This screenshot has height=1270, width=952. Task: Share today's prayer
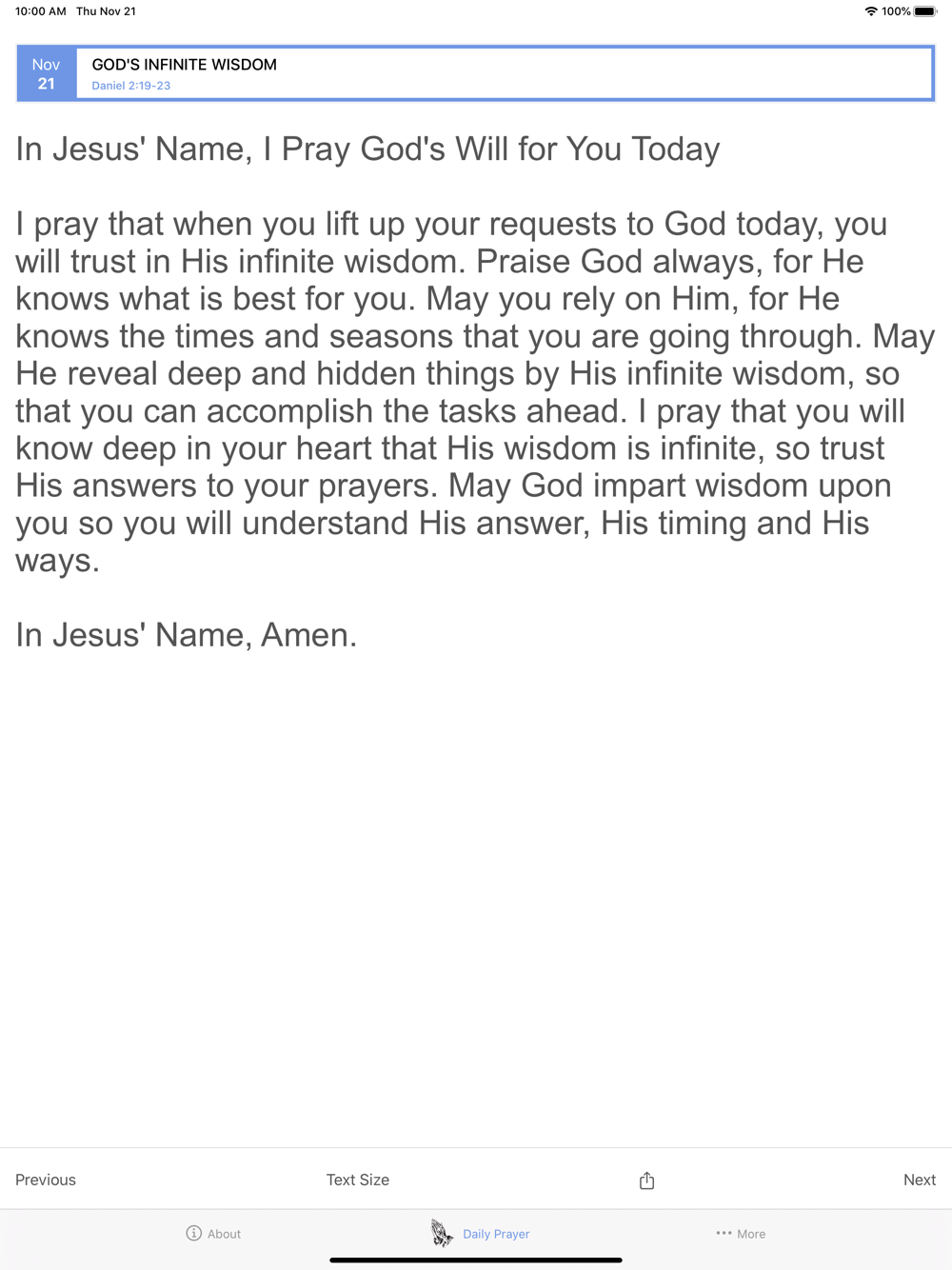pos(646,1181)
